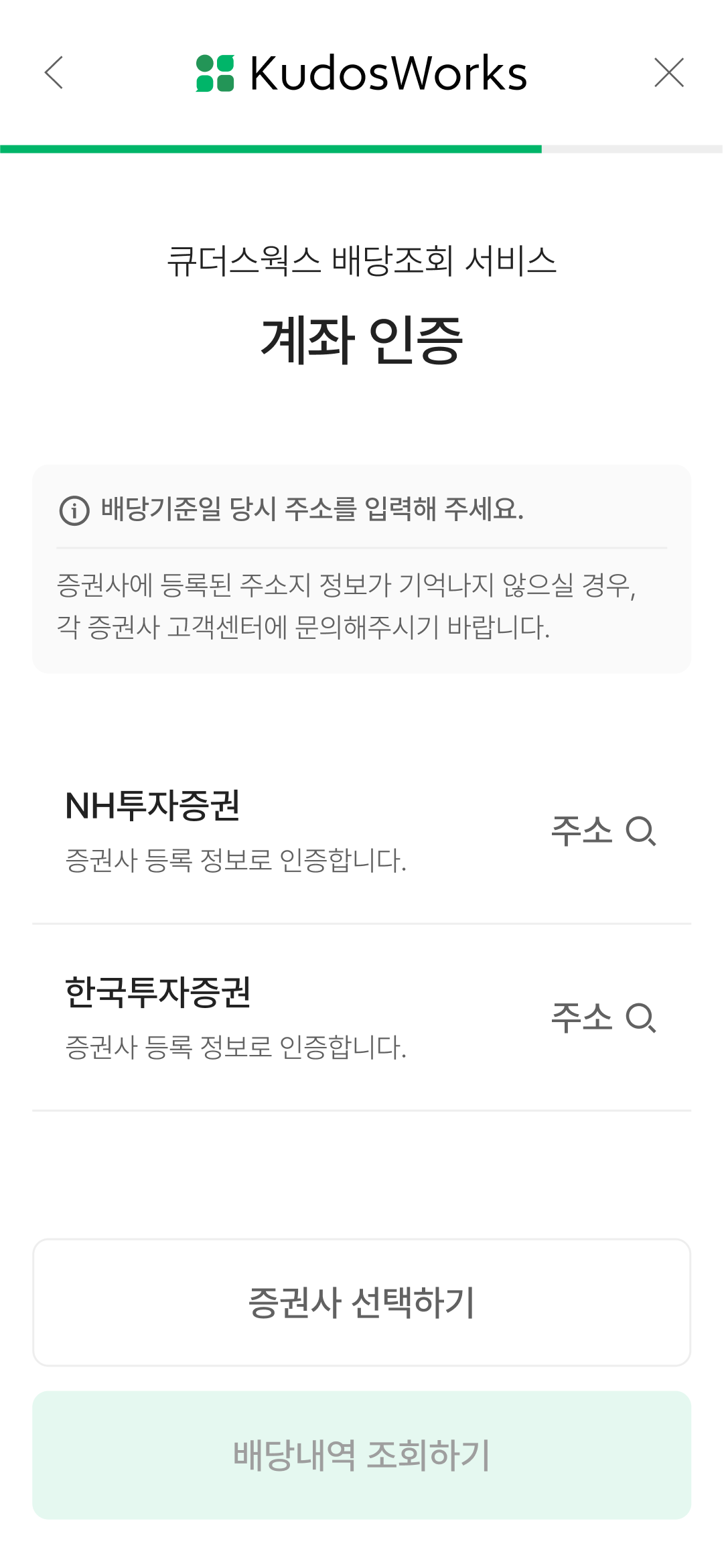Search address for 한국투자증권
The image size is (724, 1568).
click(603, 1017)
